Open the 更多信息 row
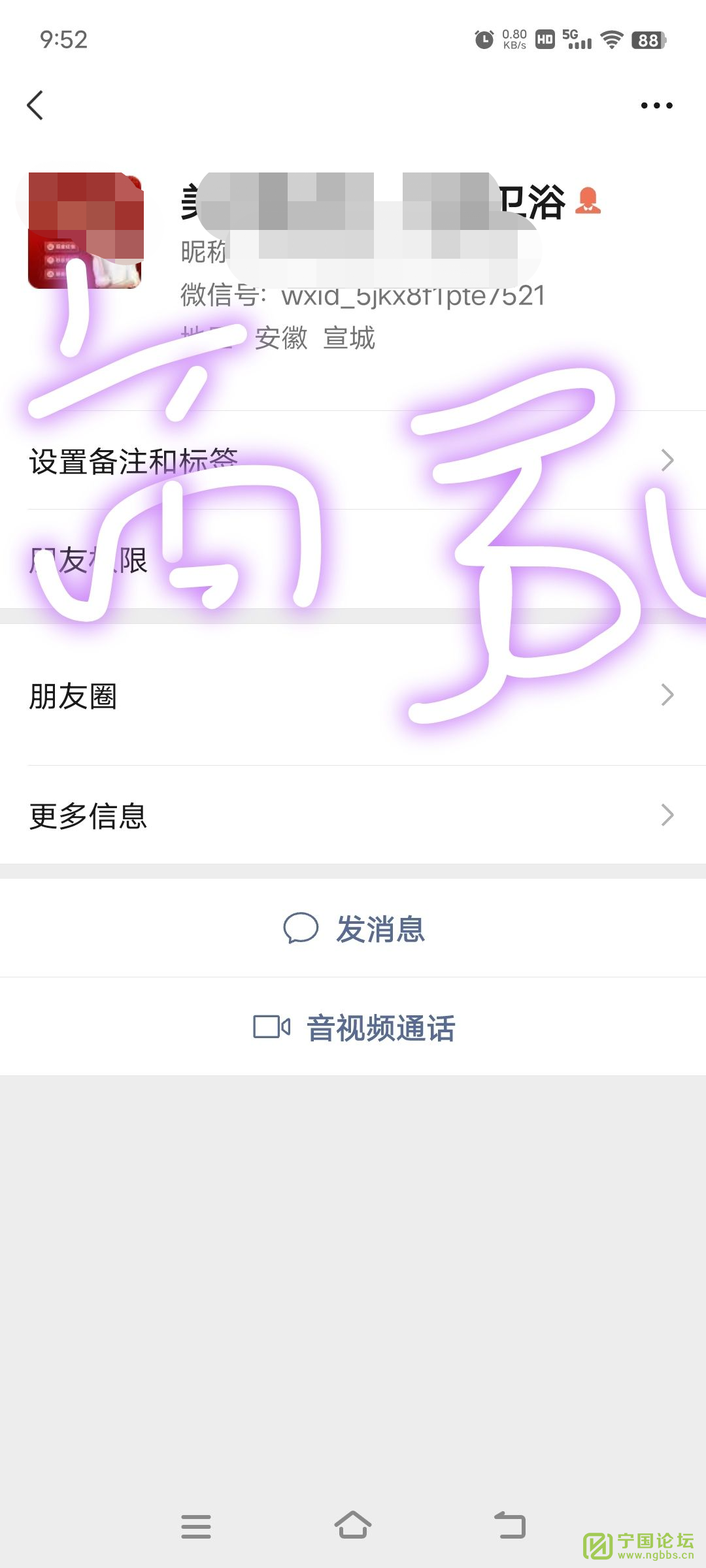Screen dimensions: 706x1568 pos(353,815)
